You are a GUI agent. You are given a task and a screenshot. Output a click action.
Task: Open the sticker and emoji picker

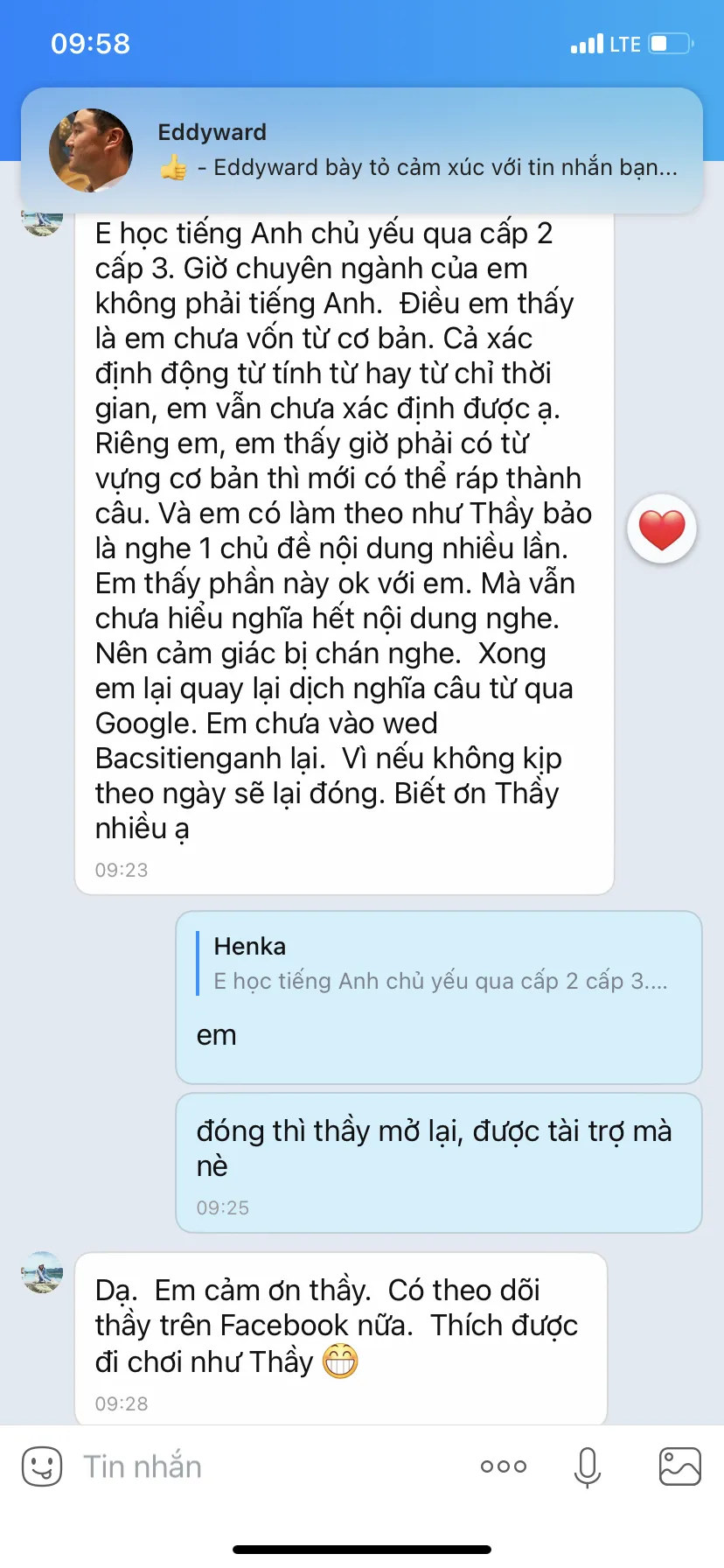[x=42, y=1466]
